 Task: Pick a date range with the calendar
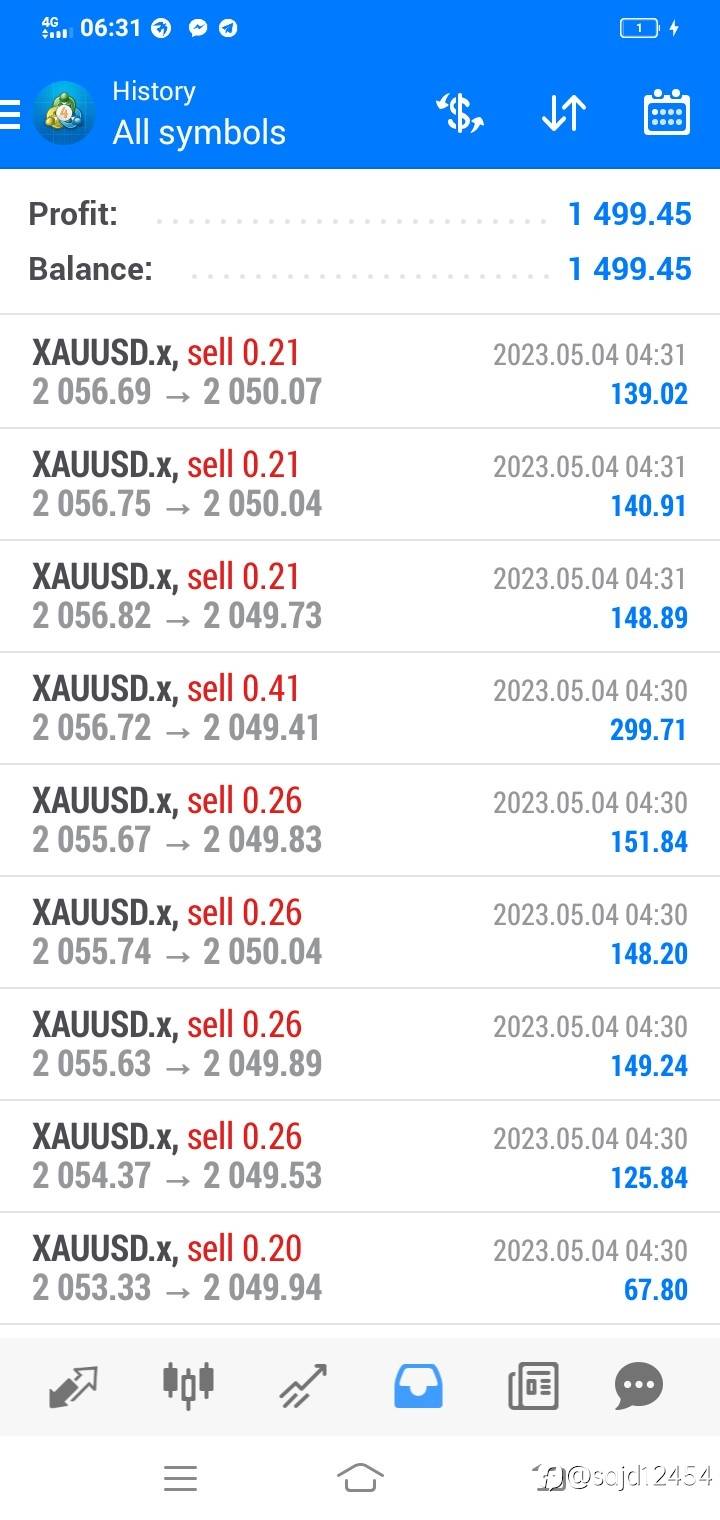(666, 113)
